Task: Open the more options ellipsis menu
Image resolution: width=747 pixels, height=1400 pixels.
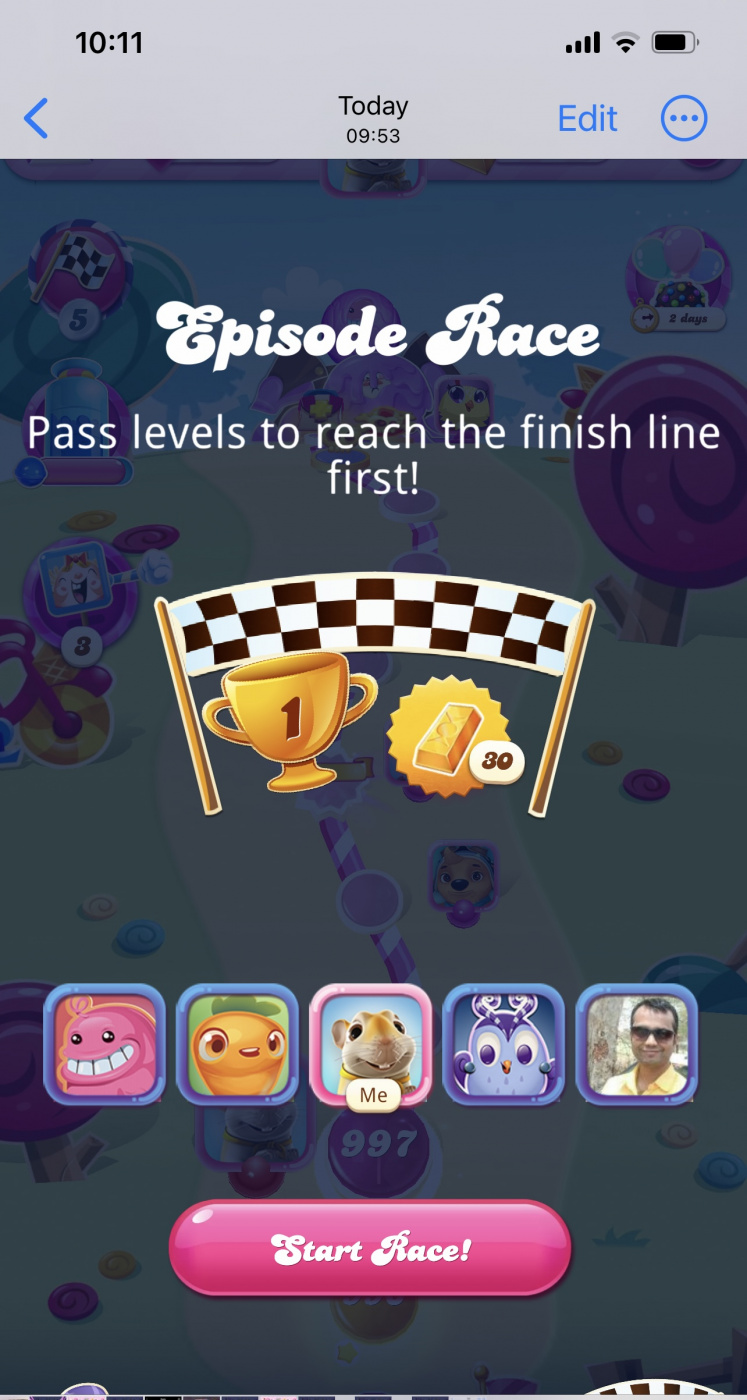Action: pyautogui.click(x=684, y=119)
